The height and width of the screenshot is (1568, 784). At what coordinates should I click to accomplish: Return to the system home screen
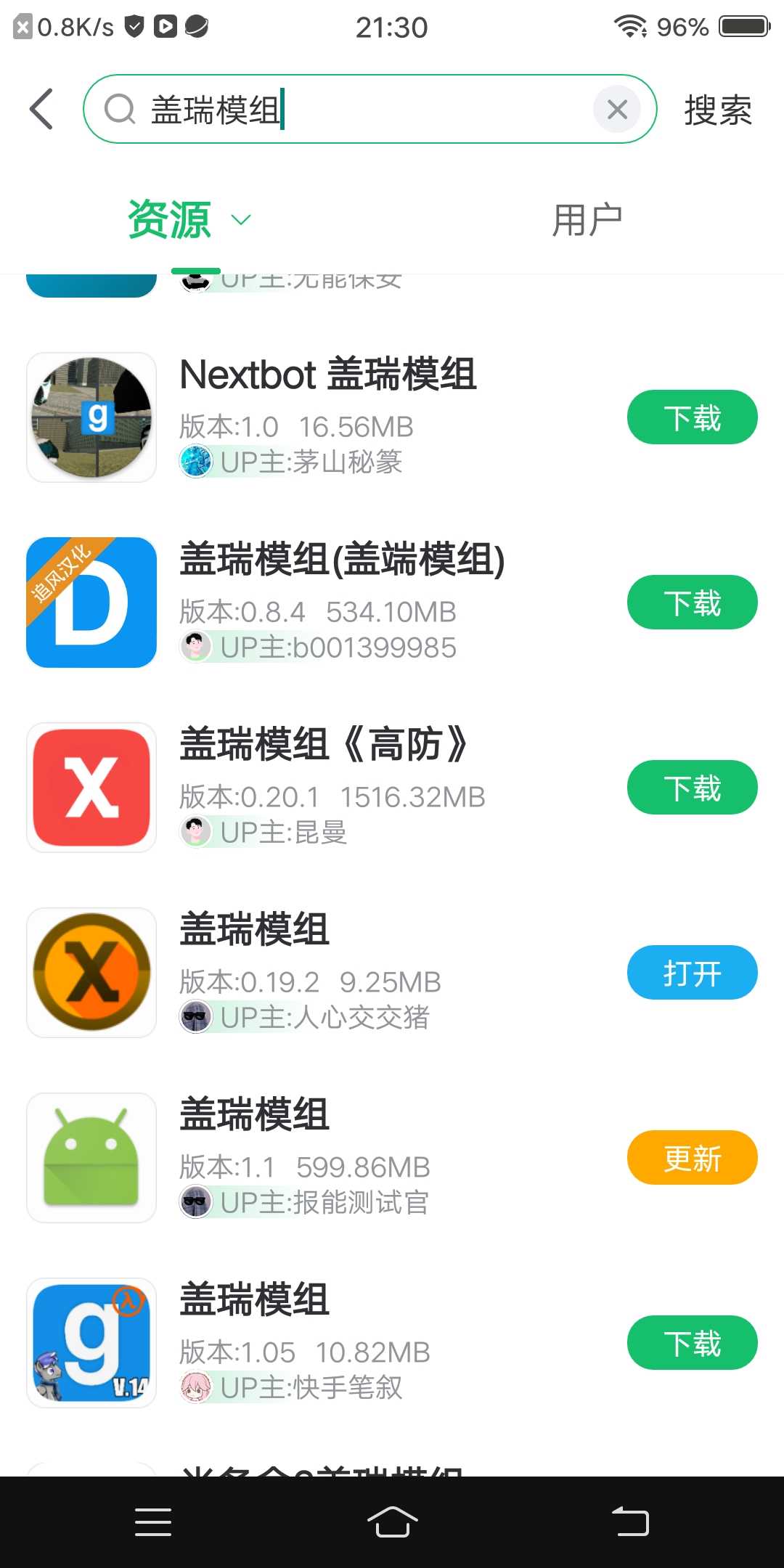click(392, 1522)
